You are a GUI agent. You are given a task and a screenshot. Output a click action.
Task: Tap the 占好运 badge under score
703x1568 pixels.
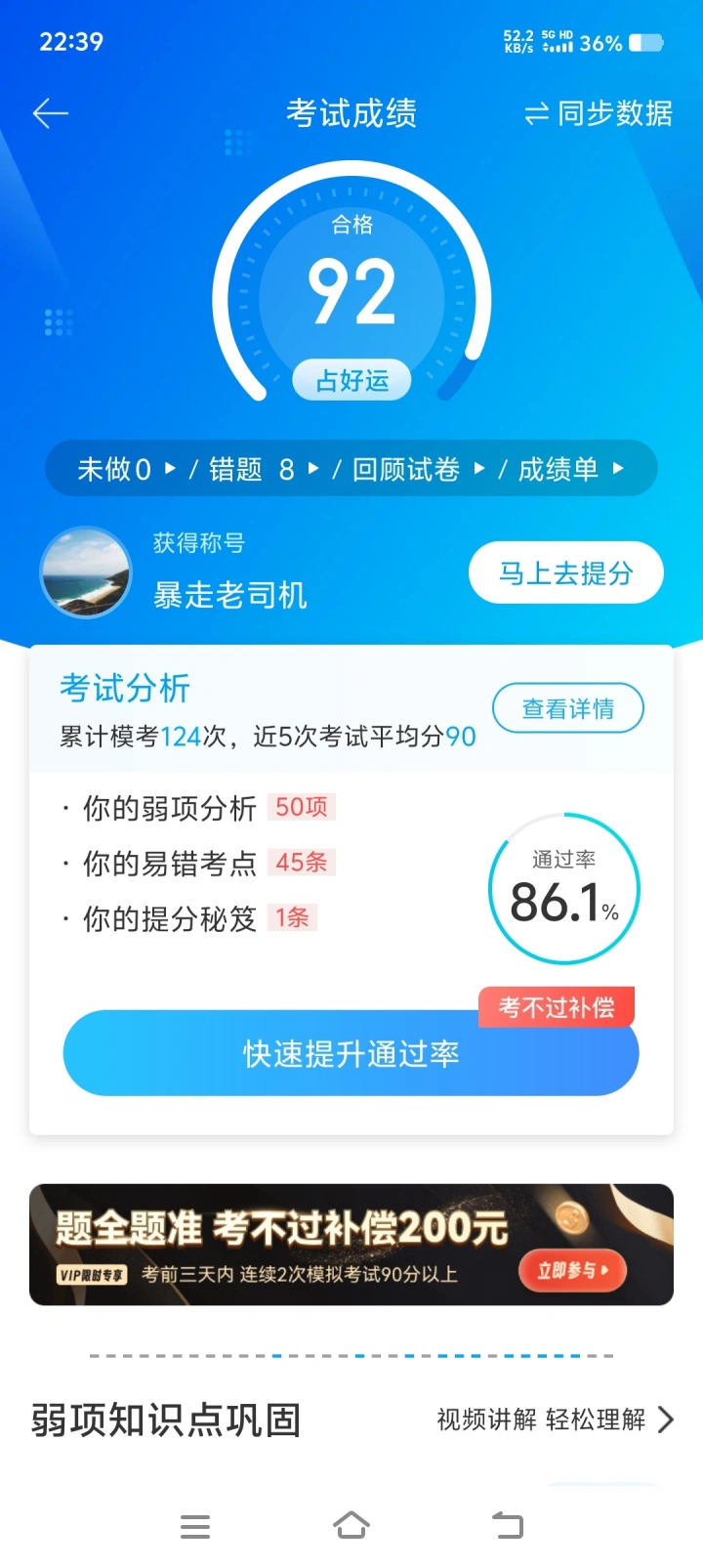pyautogui.click(x=351, y=381)
